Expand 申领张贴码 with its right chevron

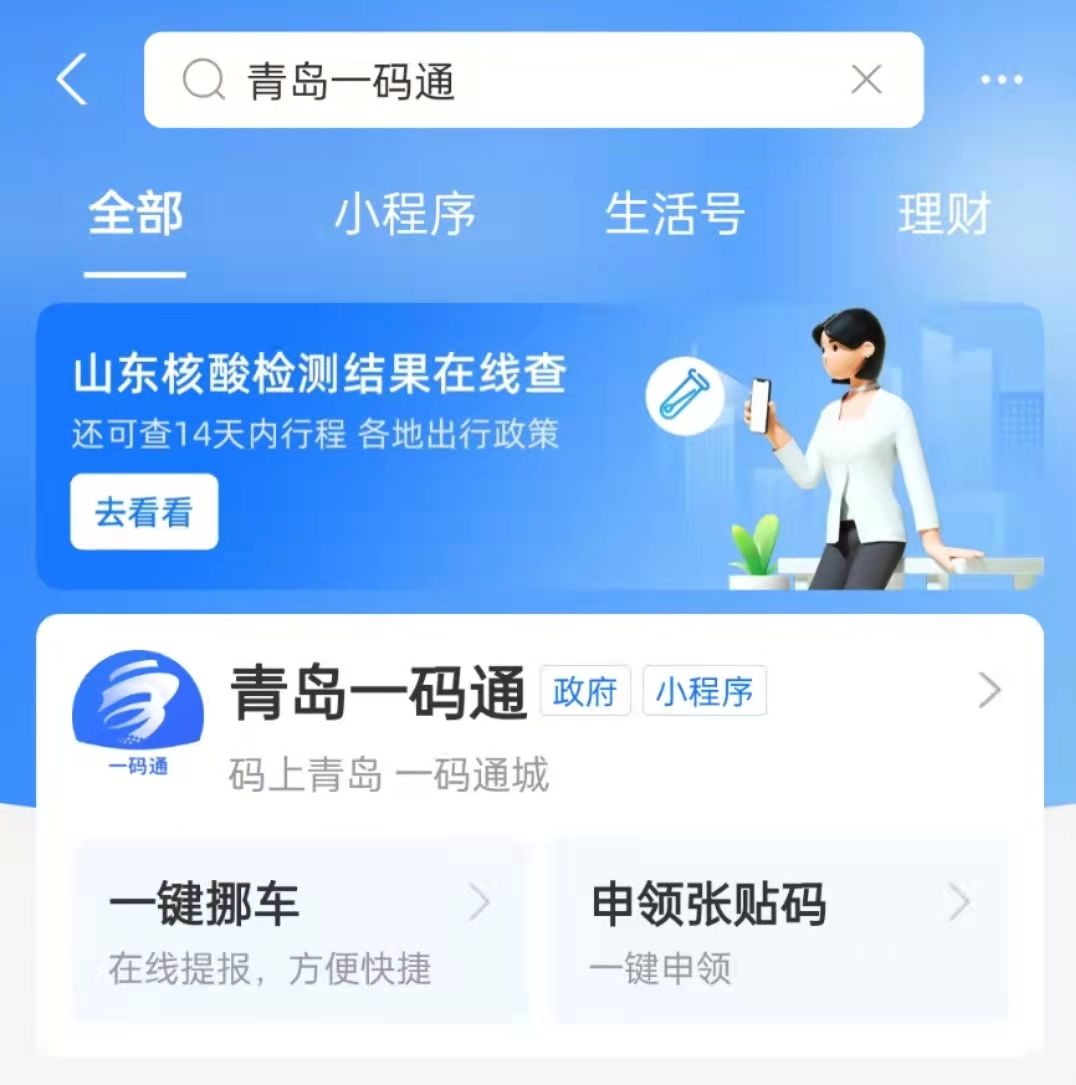pyautogui.click(x=960, y=902)
